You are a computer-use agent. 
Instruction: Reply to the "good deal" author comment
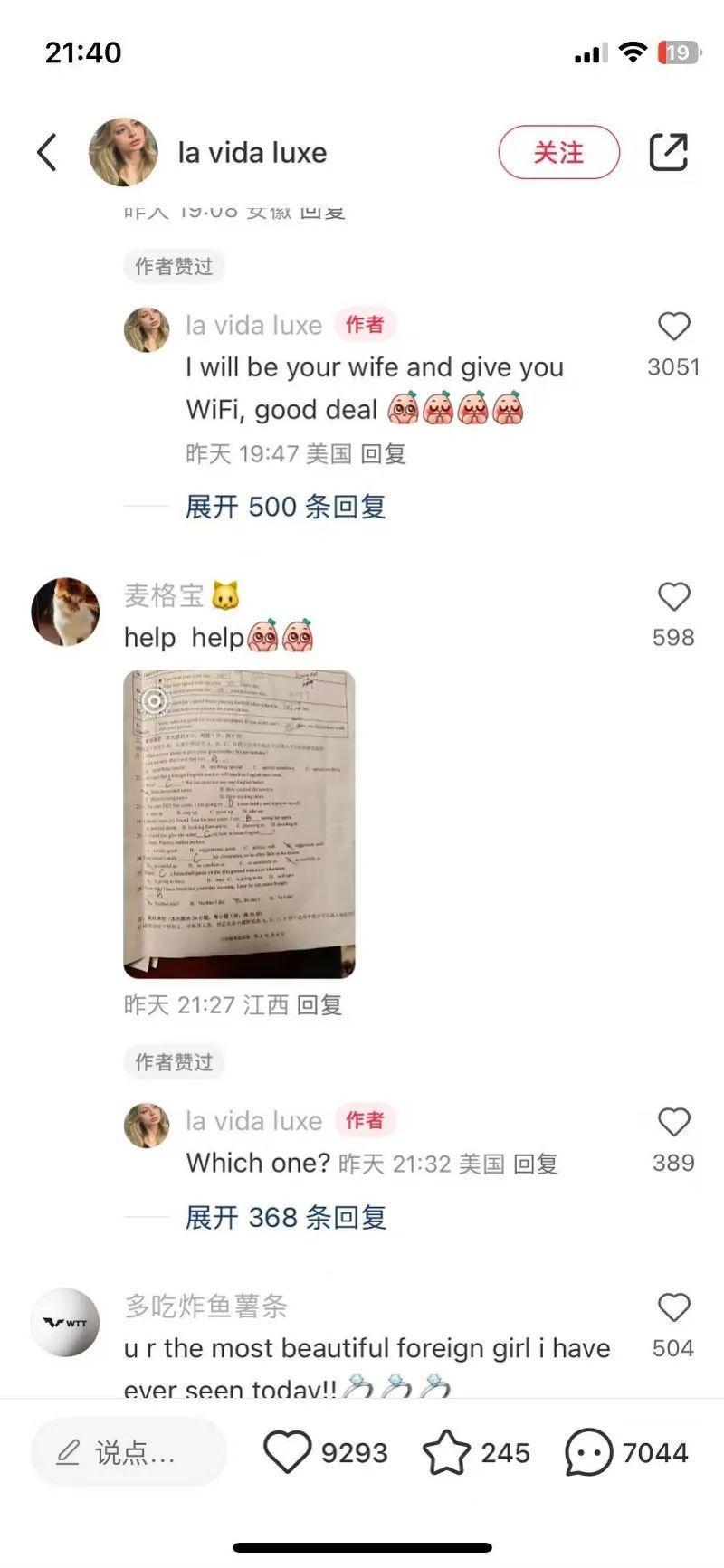(x=383, y=453)
